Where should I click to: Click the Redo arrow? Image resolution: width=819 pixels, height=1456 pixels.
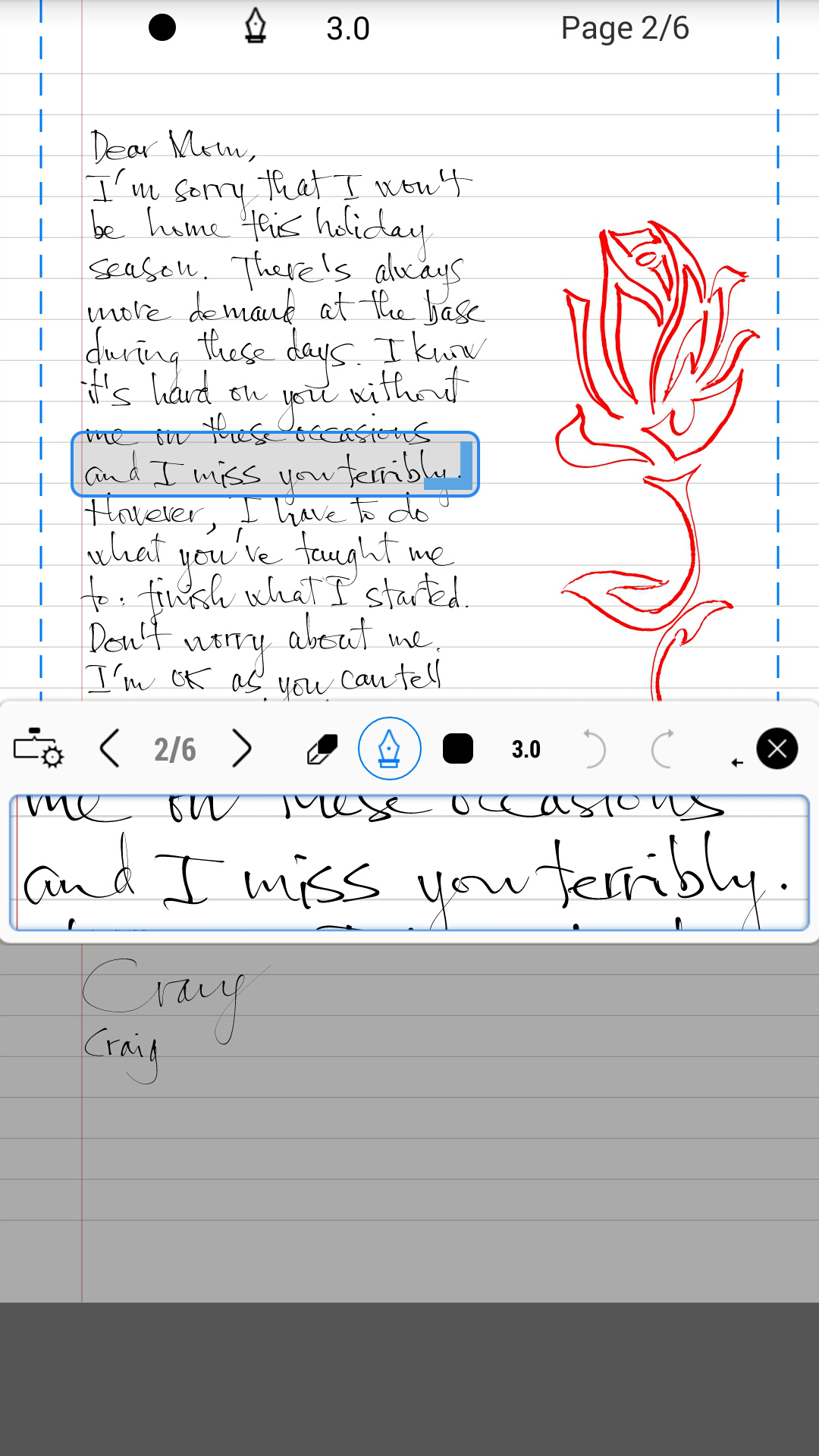[664, 748]
